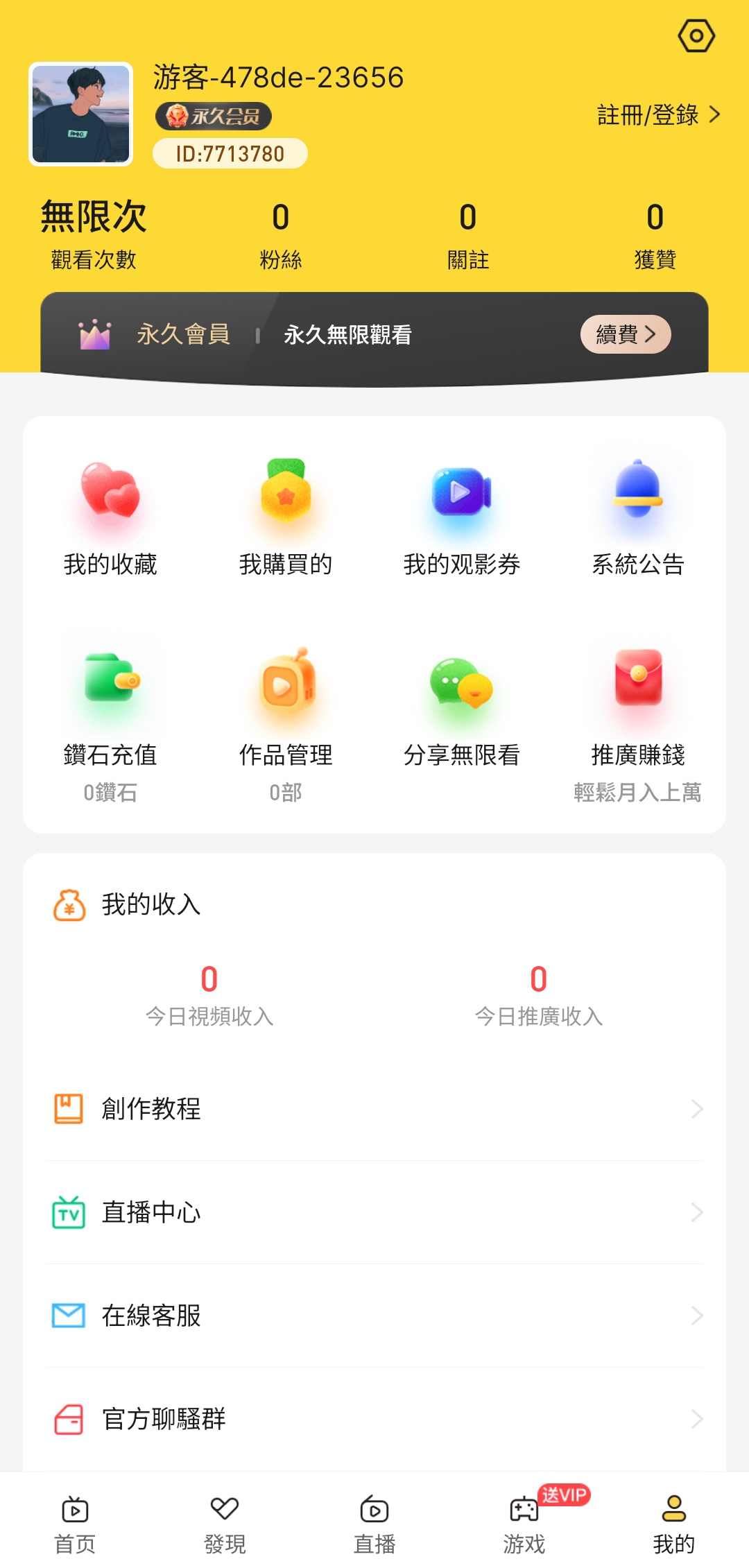Switch to the 游戏 tab
Image resolution: width=749 pixels, height=1568 pixels.
524,1524
